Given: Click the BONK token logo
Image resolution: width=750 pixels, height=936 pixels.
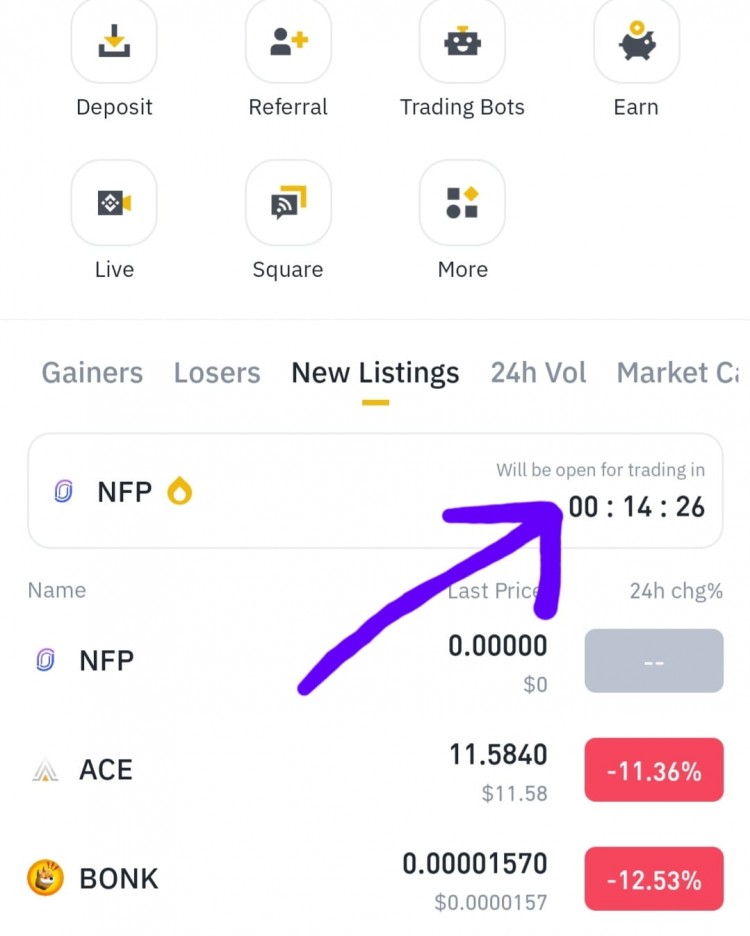Looking at the screenshot, I should pos(42,878).
